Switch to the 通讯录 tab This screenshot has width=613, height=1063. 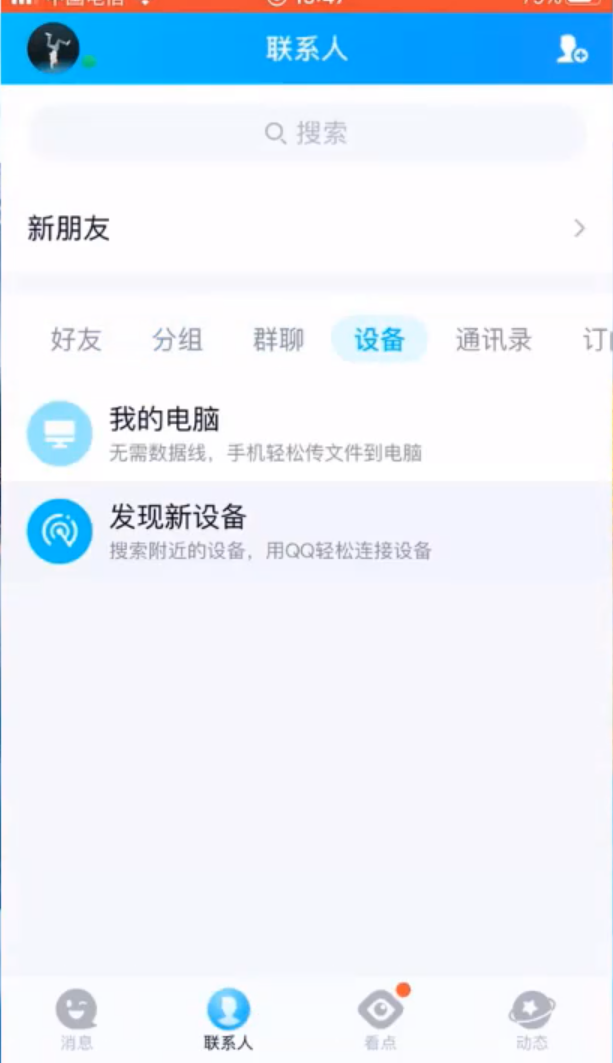point(494,340)
